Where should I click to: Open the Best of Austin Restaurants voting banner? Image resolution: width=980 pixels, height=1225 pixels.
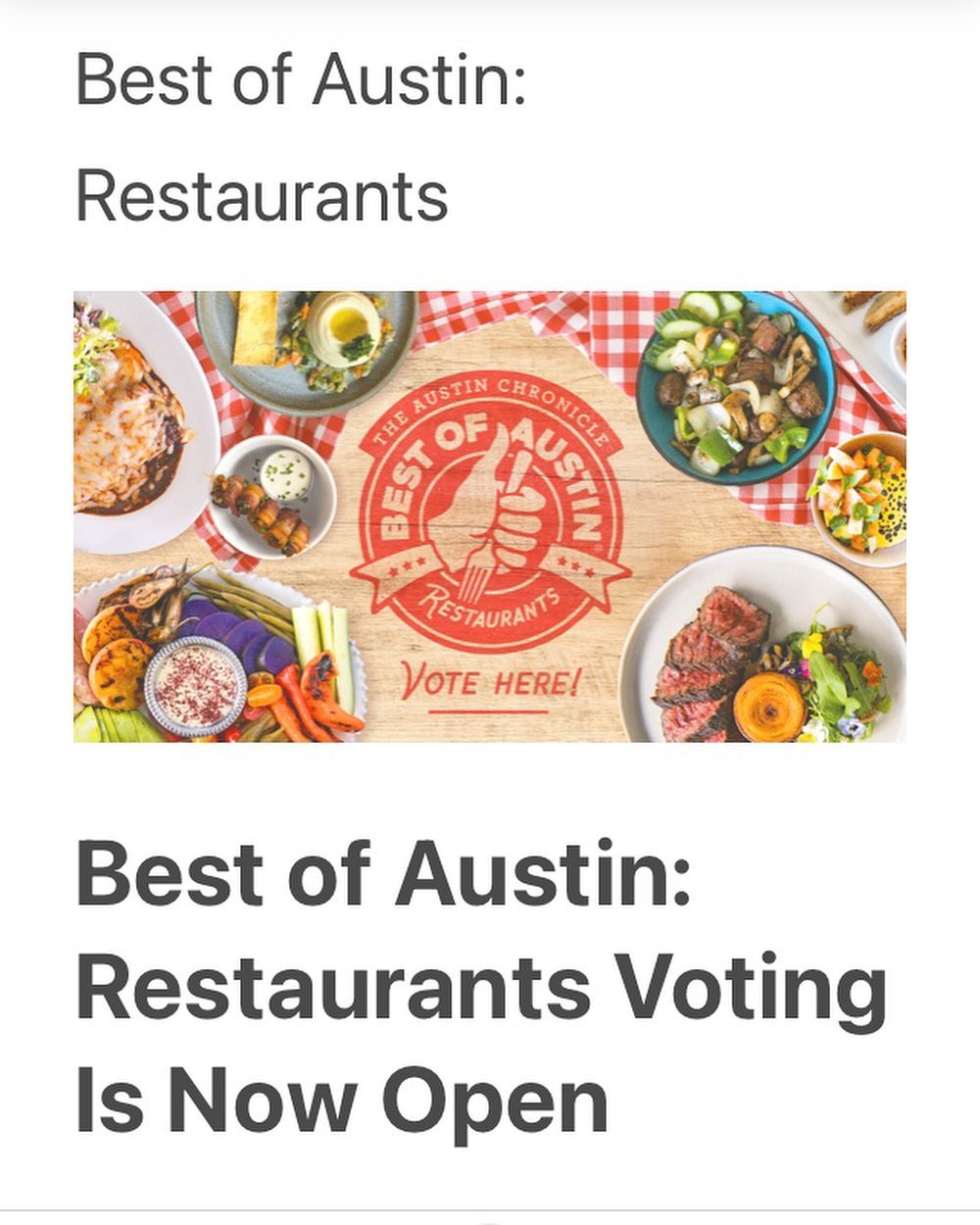pos(489,516)
